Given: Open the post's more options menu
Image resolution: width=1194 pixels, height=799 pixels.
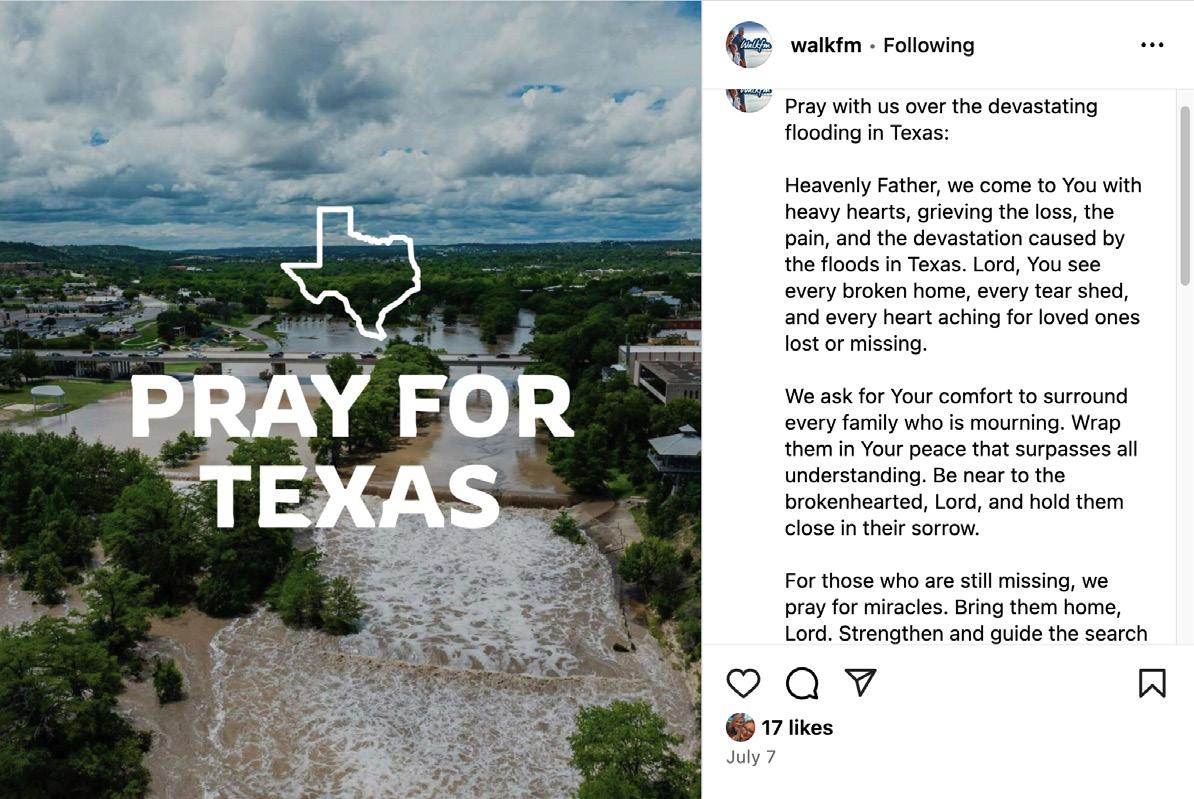Looking at the screenshot, I should [1152, 45].
